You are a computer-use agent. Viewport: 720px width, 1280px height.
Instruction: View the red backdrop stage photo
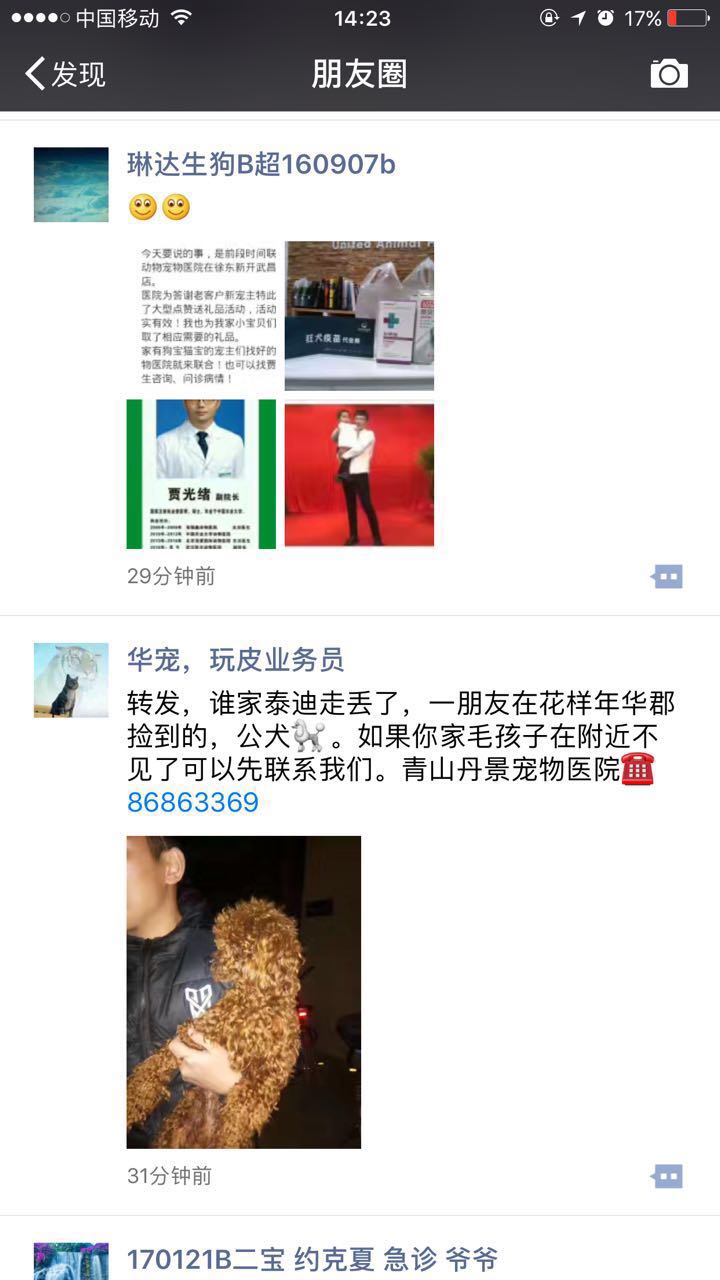pyautogui.click(x=359, y=474)
